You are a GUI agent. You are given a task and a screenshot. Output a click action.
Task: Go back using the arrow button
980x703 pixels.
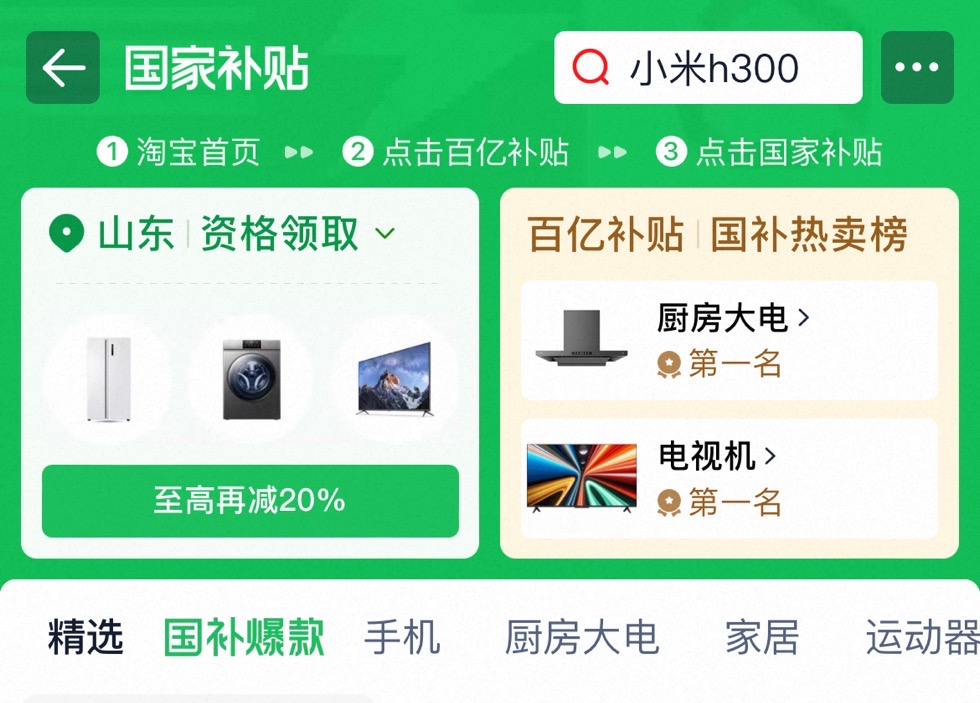pyautogui.click(x=63, y=68)
